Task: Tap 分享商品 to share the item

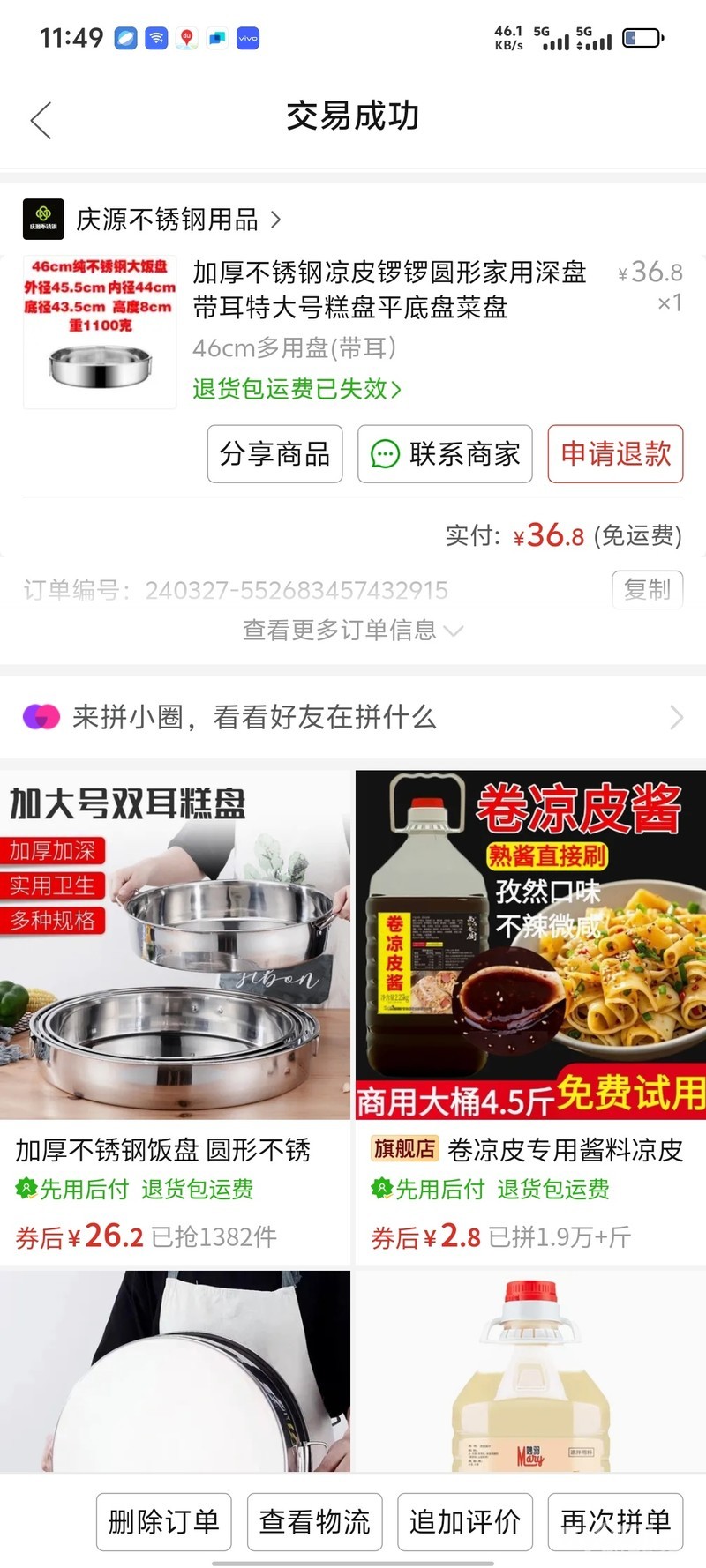Action: click(x=274, y=454)
